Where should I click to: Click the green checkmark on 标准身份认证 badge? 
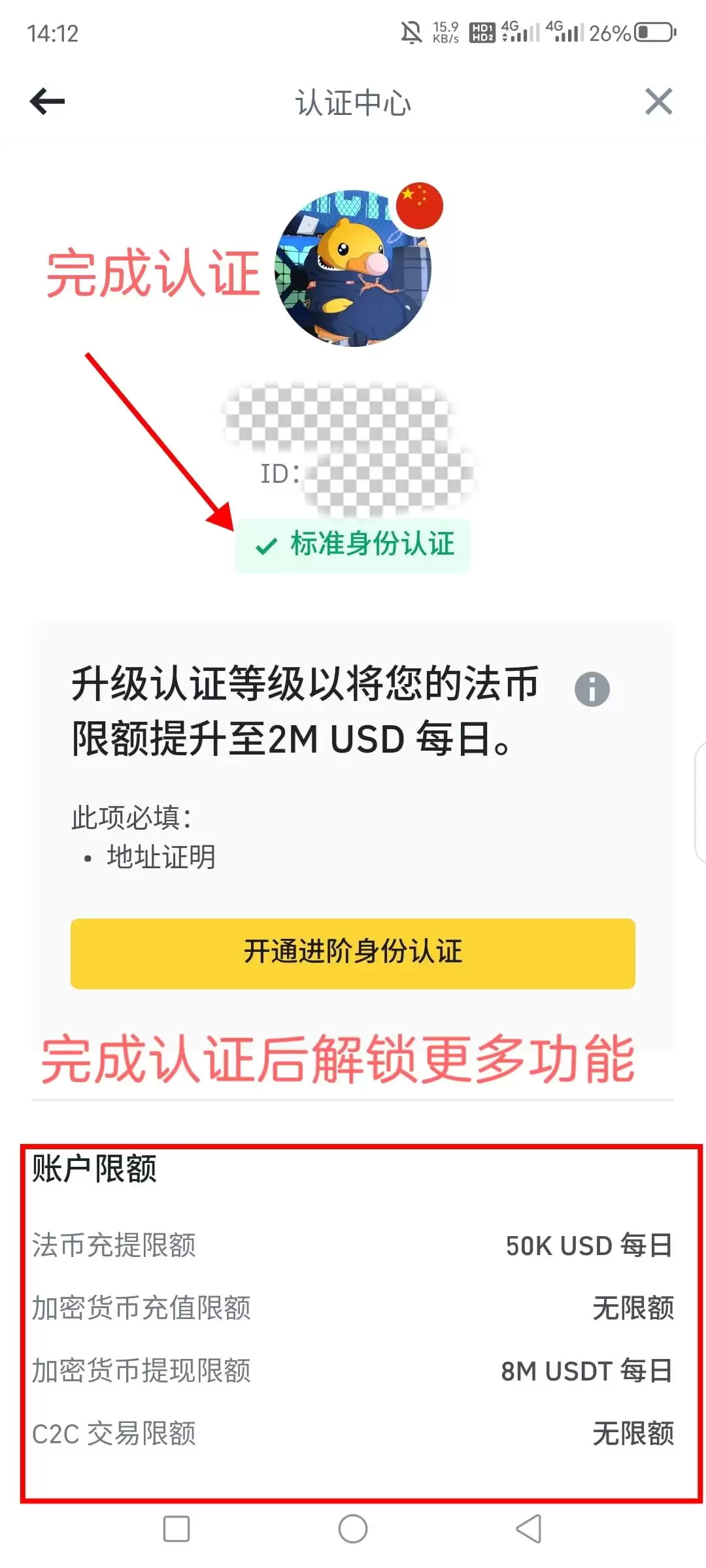267,544
